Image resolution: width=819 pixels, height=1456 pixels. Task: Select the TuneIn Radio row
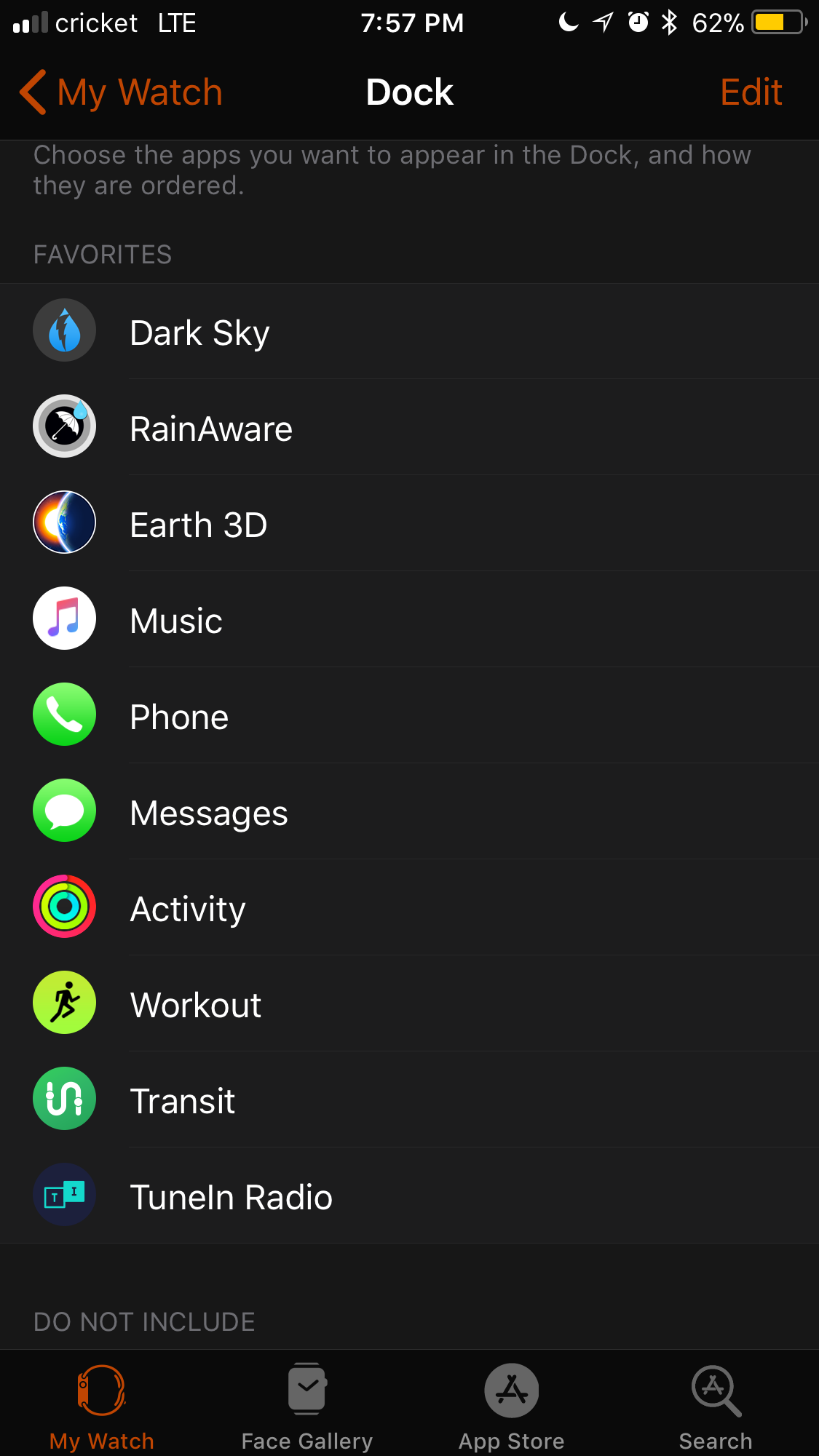tap(409, 1196)
